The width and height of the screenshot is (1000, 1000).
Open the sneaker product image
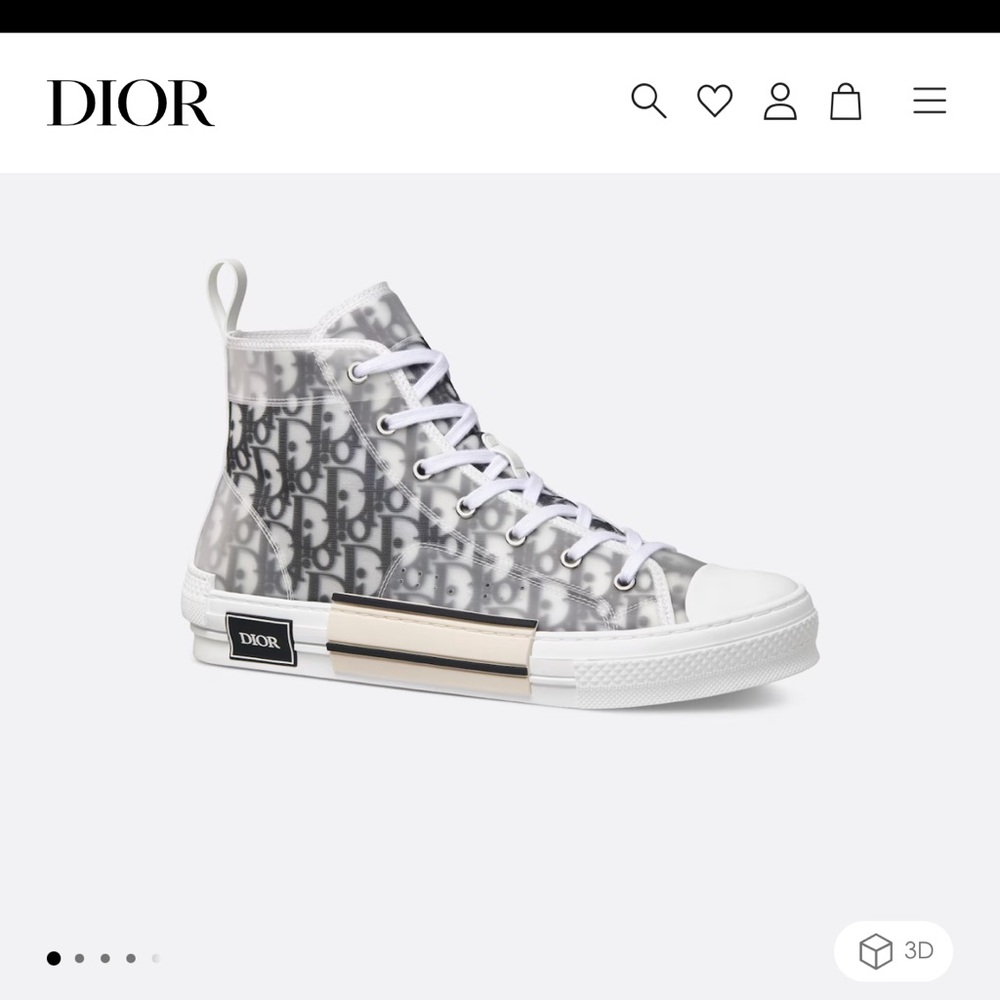pyautogui.click(x=500, y=490)
